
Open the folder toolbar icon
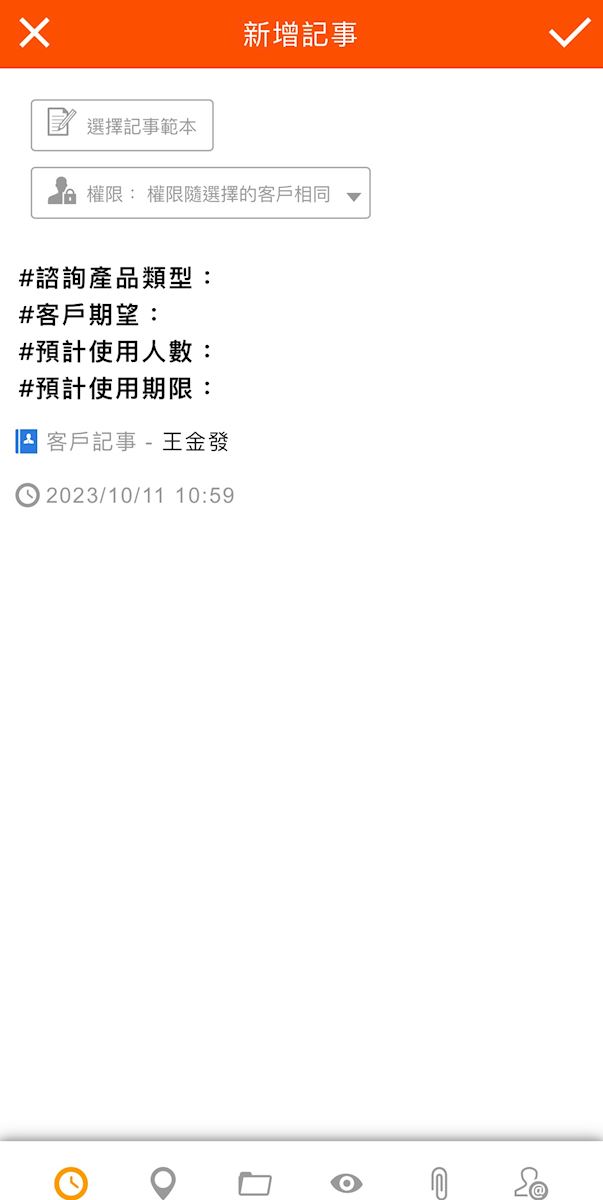coord(255,1183)
